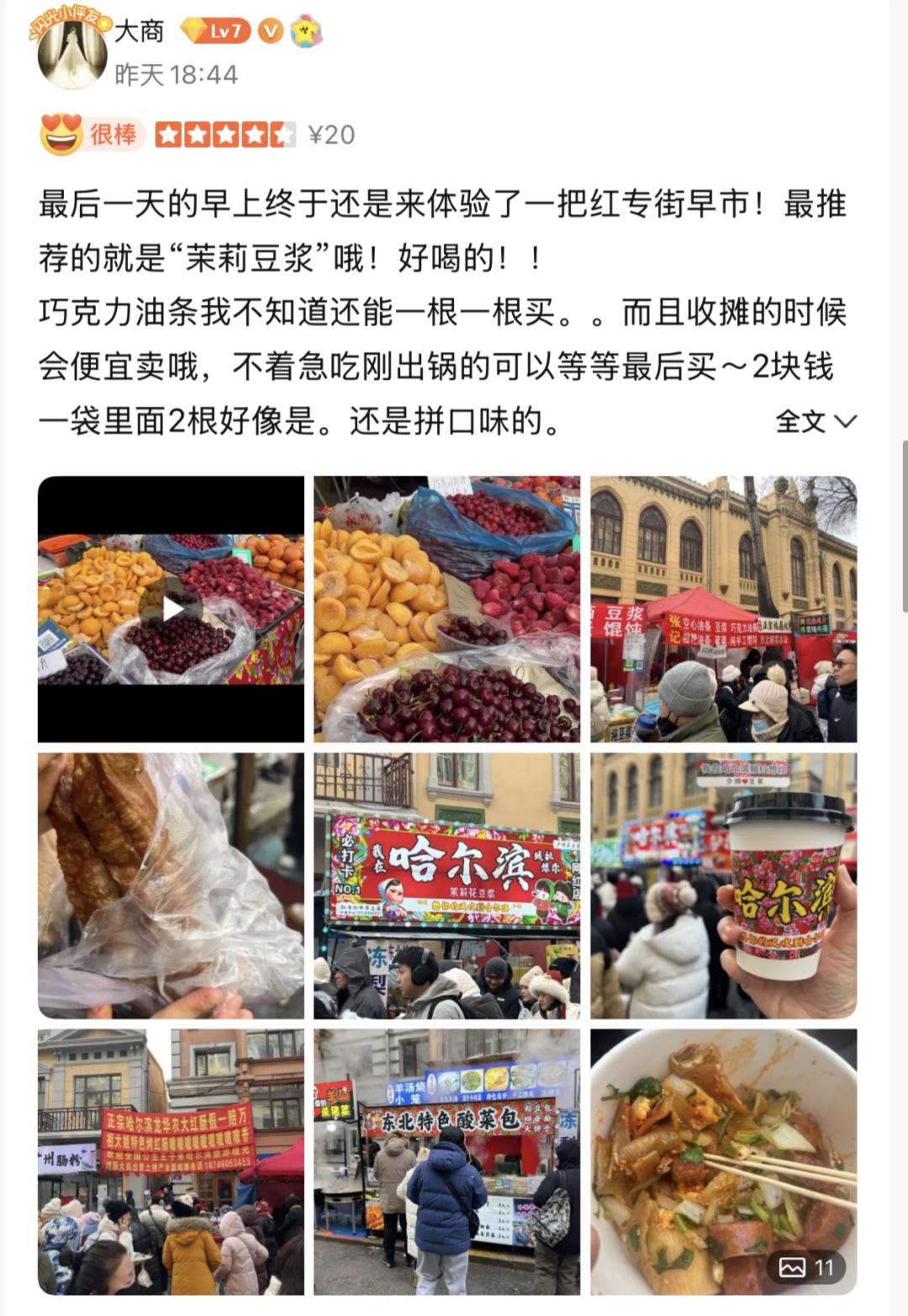Viewport: 908px width, 1316px height.
Task: Open the close-up photo of apricots and cherries
Action: [x=446, y=609]
